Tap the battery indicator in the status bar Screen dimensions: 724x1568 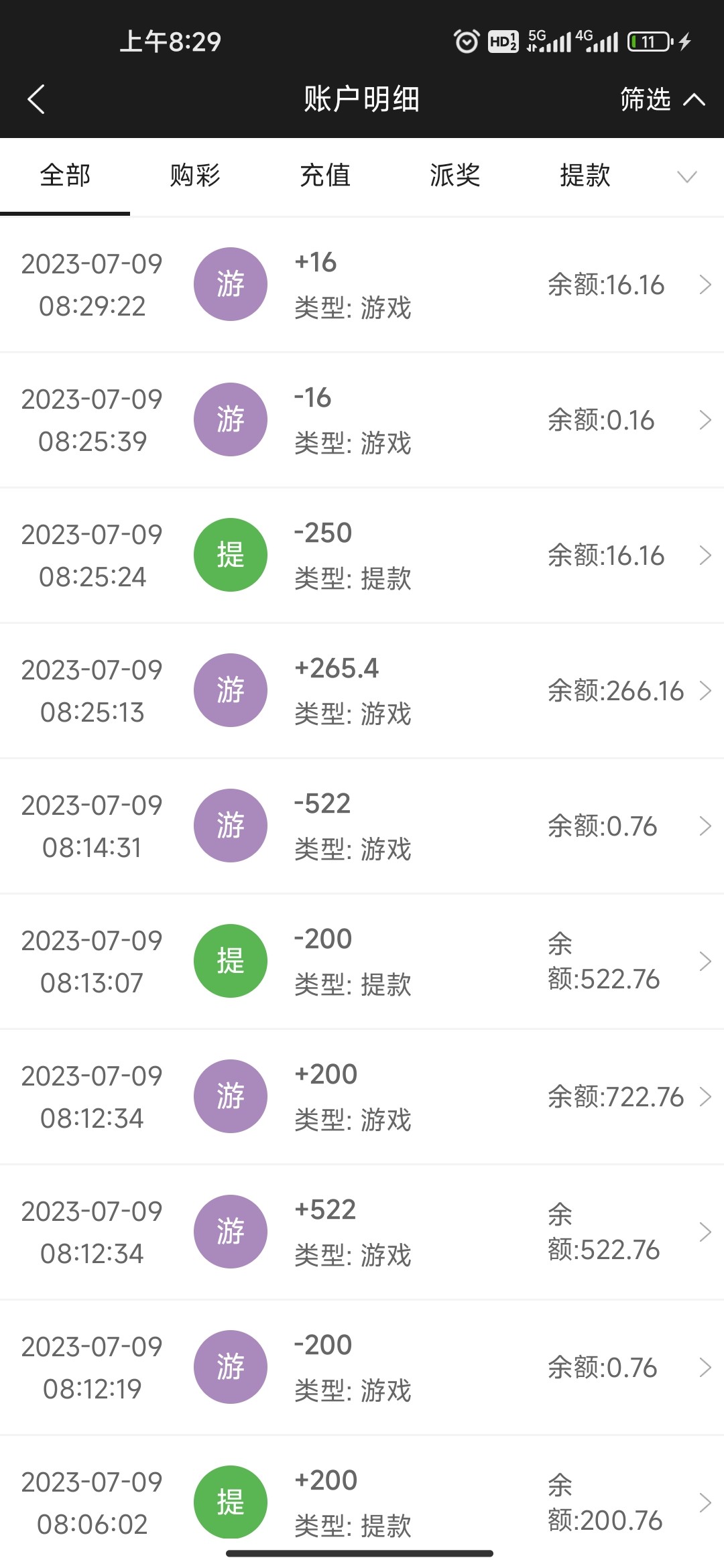(646, 42)
